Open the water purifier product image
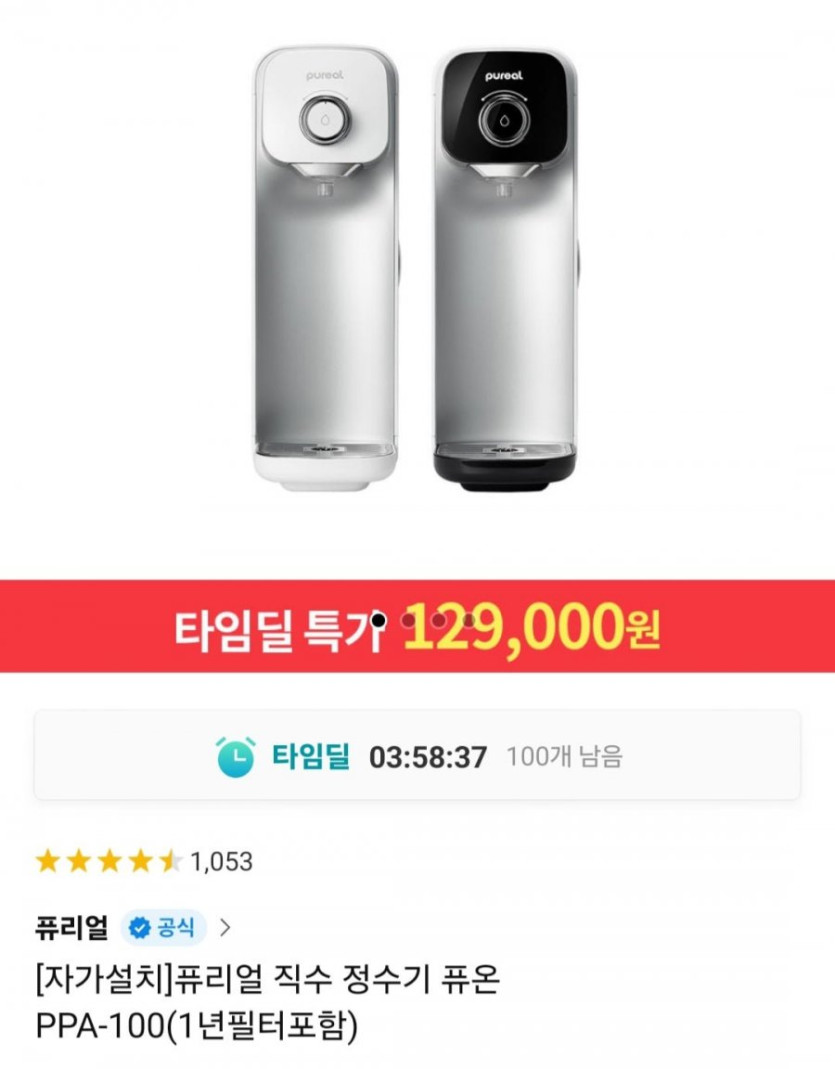The width and height of the screenshot is (835, 1069). point(417,270)
